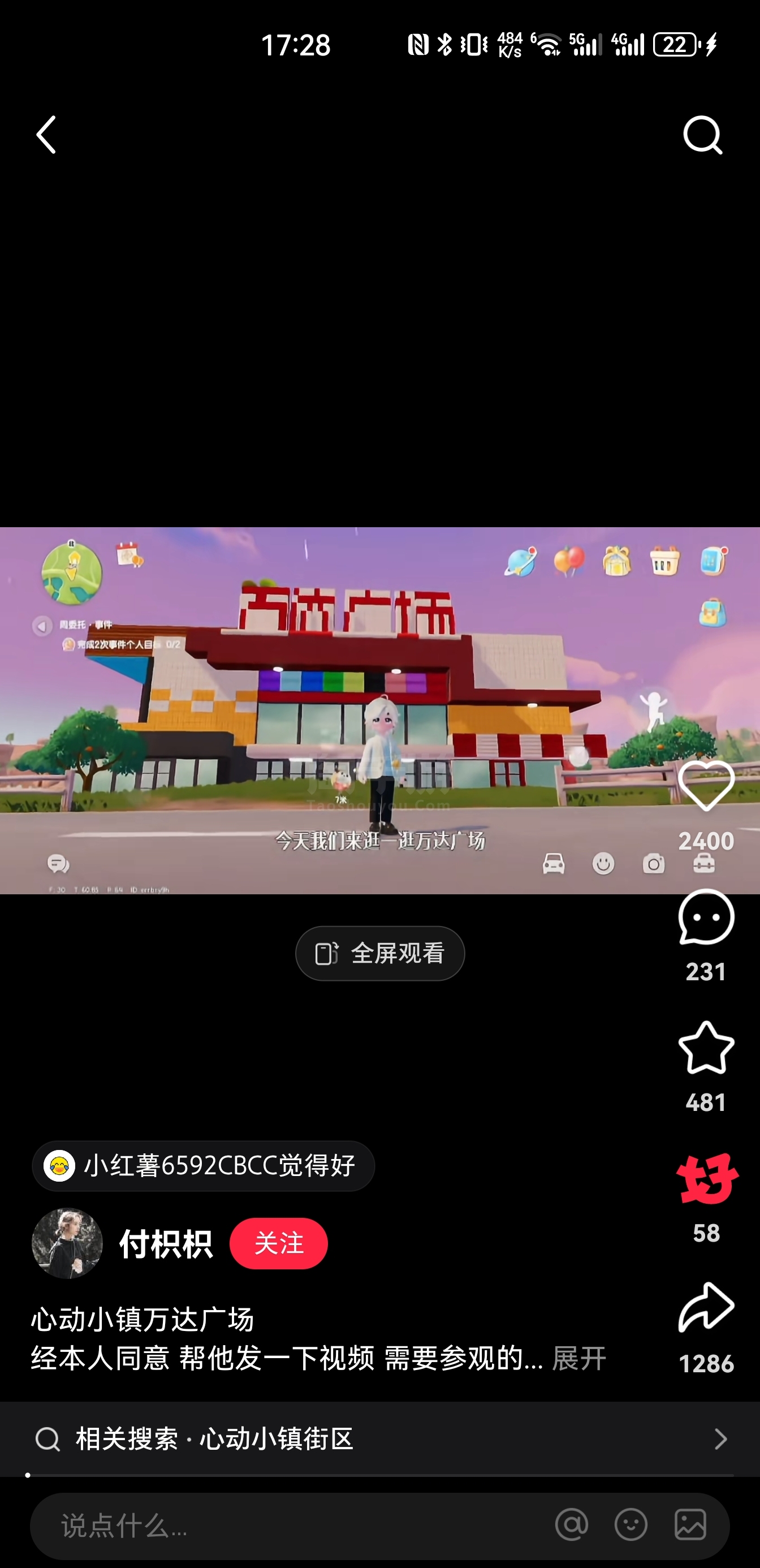Open related search 心动小镇街区
This screenshot has width=760, height=1568.
[x=379, y=1439]
